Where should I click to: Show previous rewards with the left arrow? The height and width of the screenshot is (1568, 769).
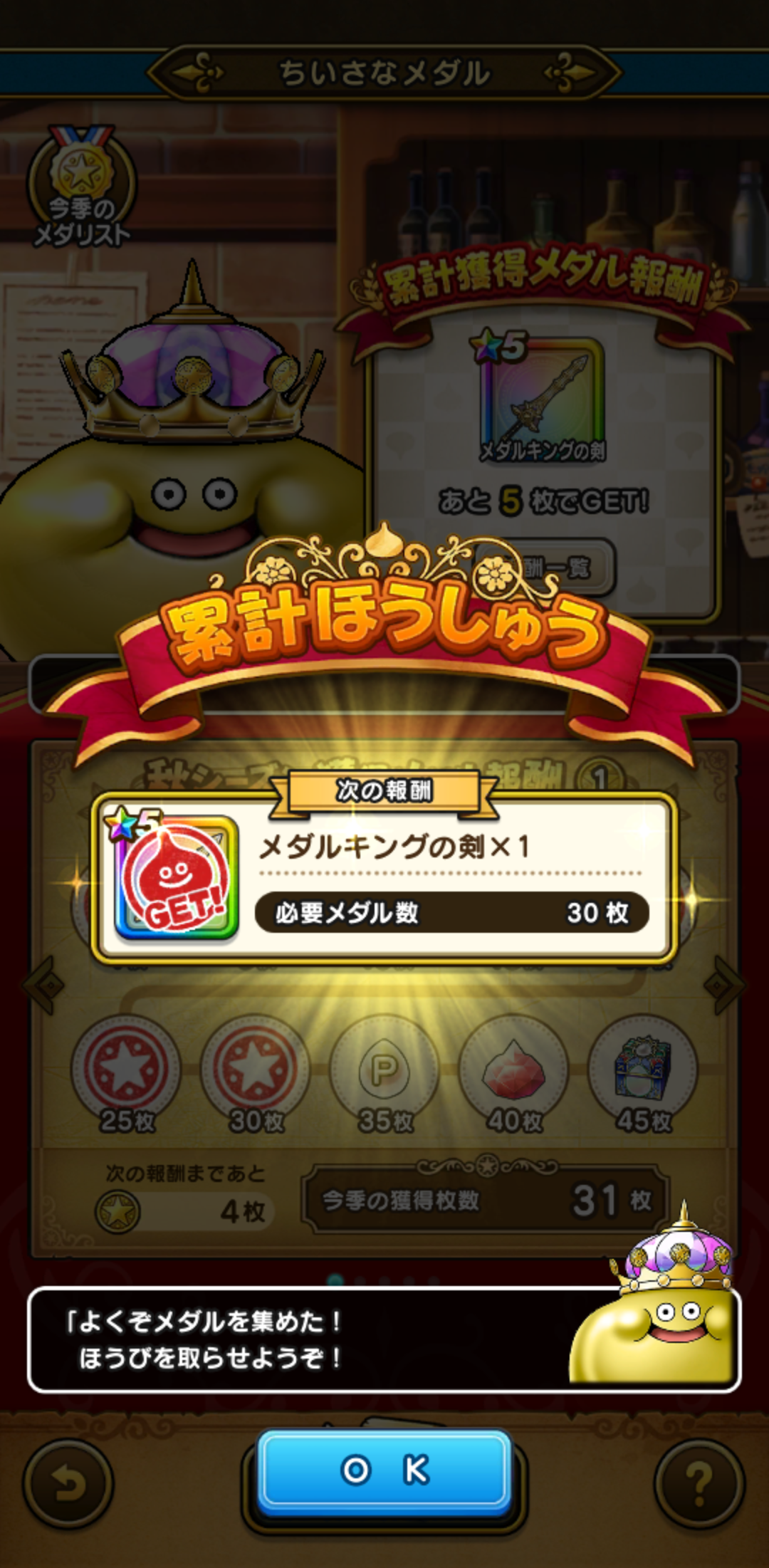44,985
